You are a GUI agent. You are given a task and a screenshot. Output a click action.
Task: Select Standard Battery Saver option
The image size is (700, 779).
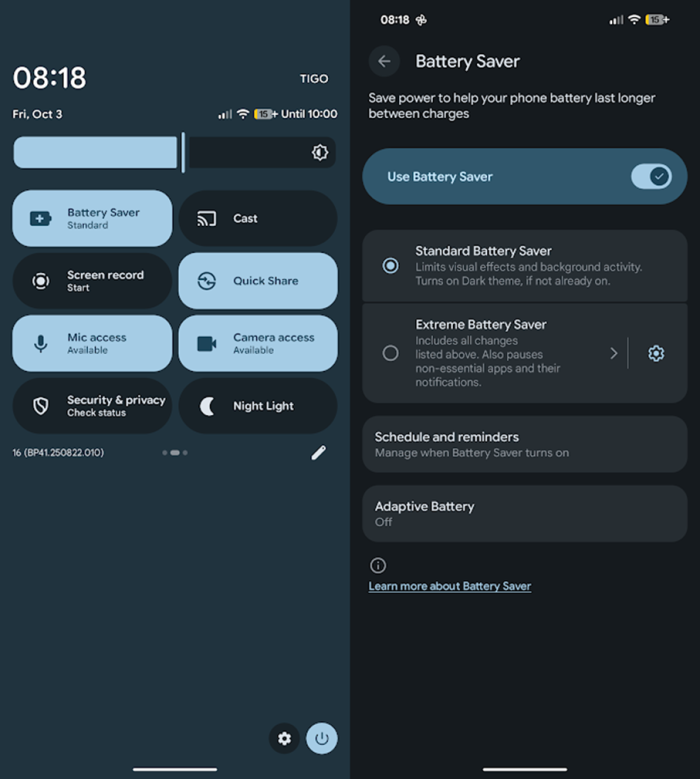point(525,266)
